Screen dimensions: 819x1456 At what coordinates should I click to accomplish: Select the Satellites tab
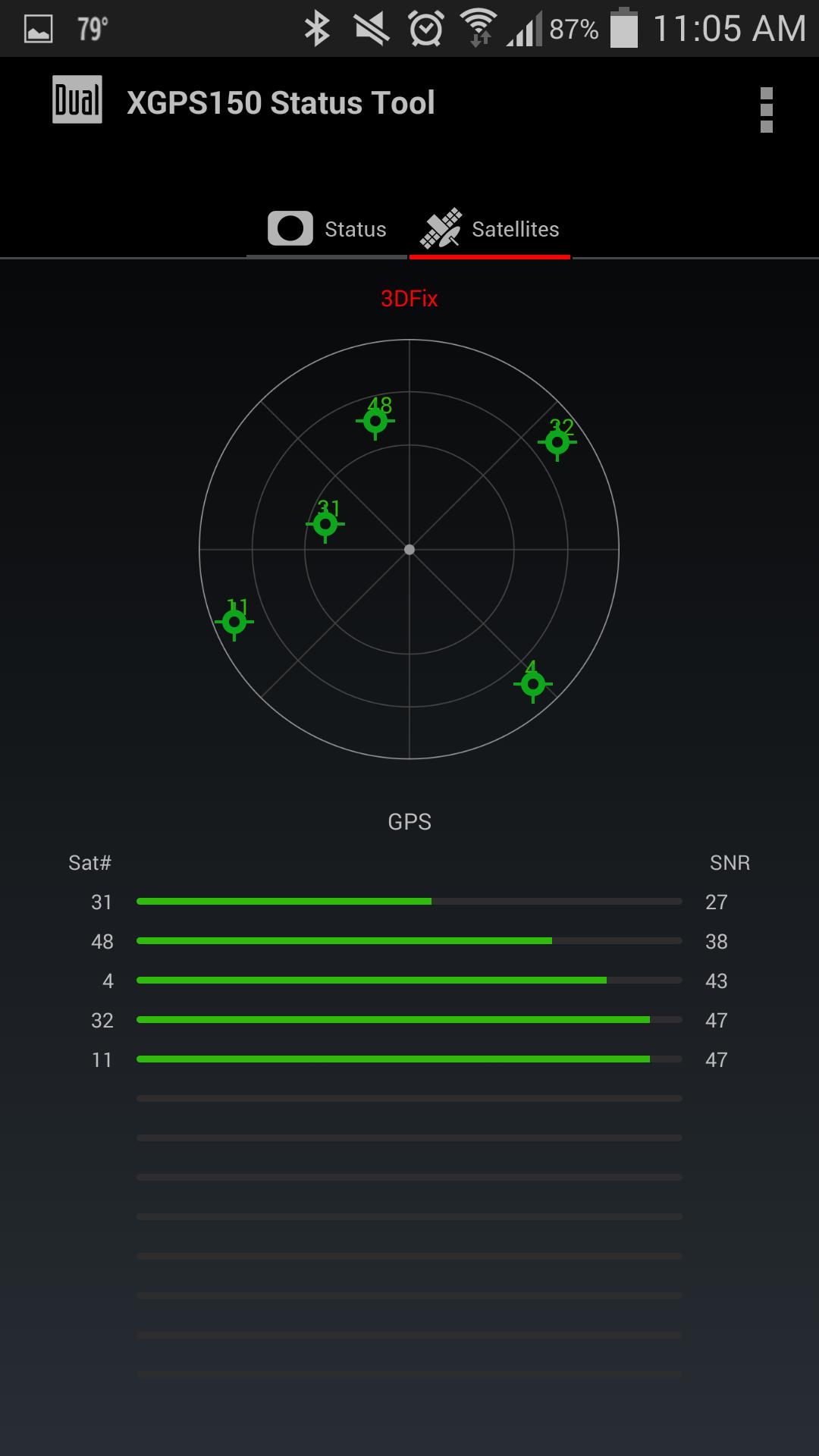click(489, 228)
